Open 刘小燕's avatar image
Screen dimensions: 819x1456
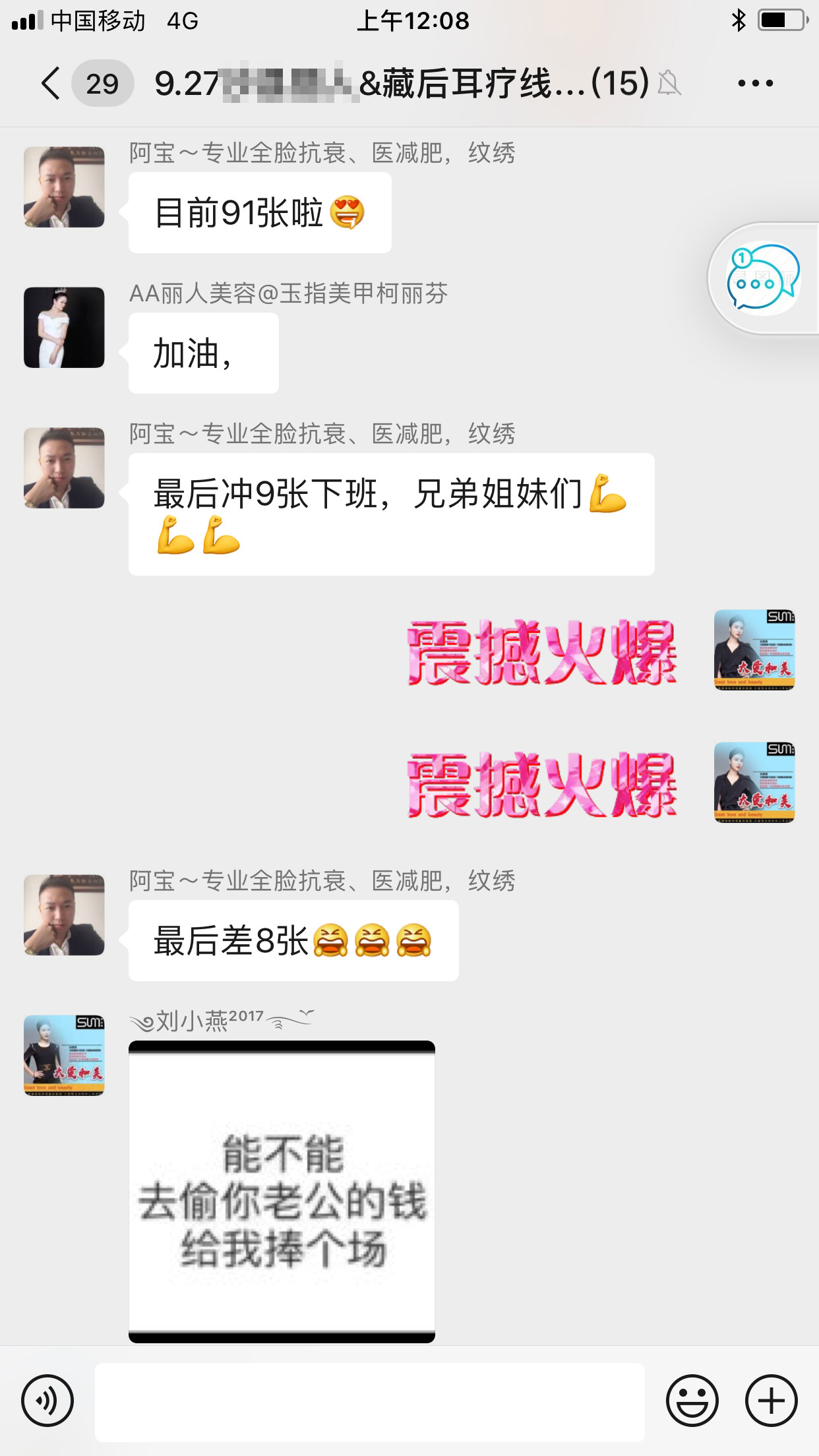tap(63, 1055)
